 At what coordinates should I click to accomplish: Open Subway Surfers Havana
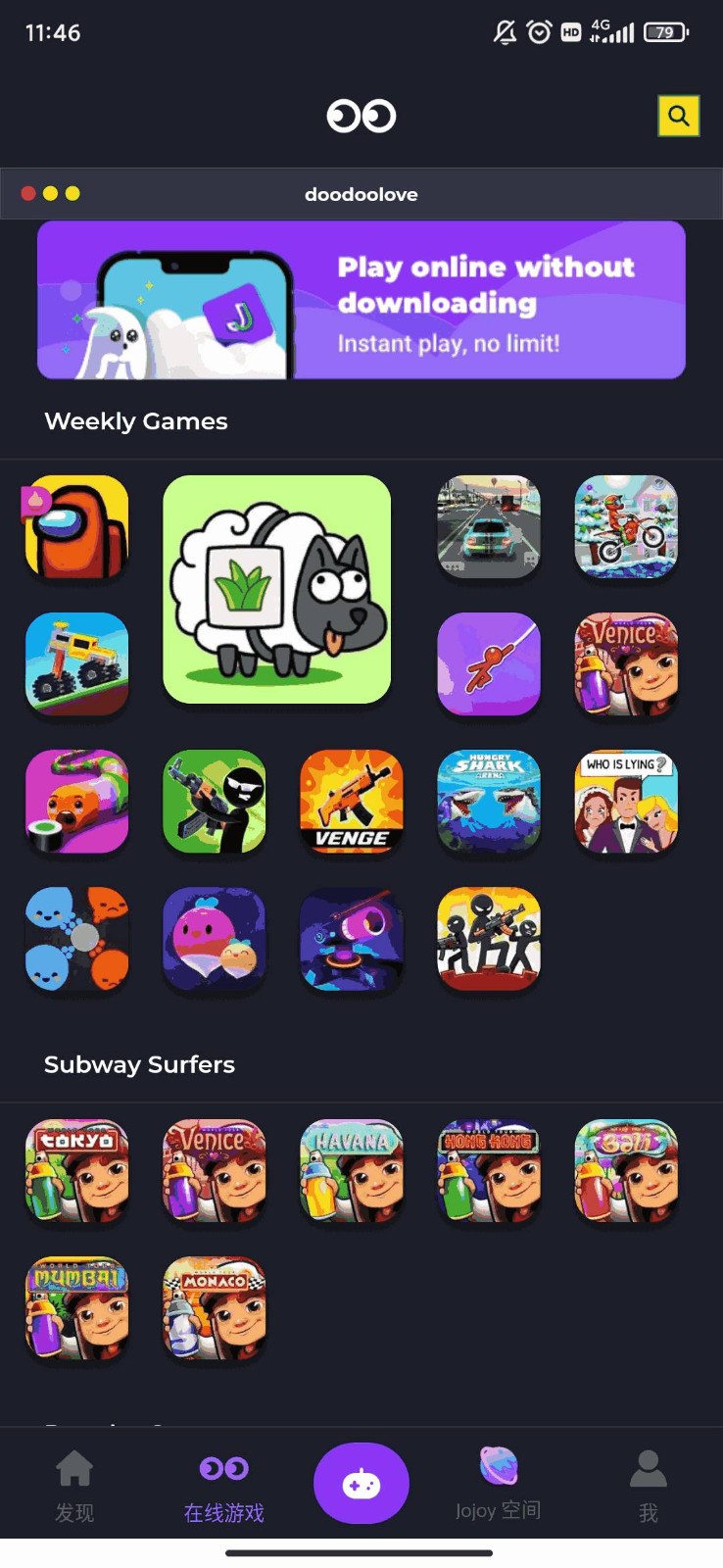point(352,1171)
